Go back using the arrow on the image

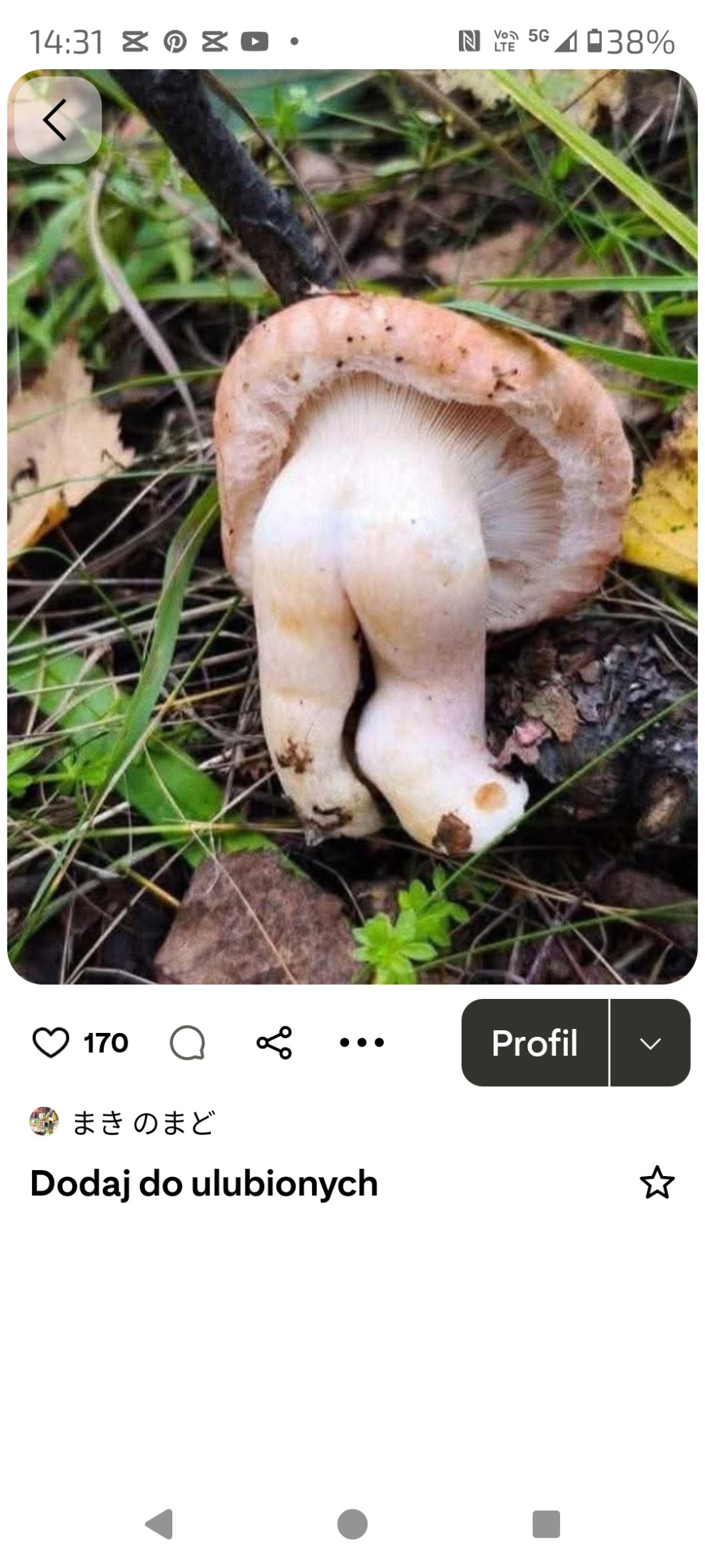pyautogui.click(x=57, y=120)
